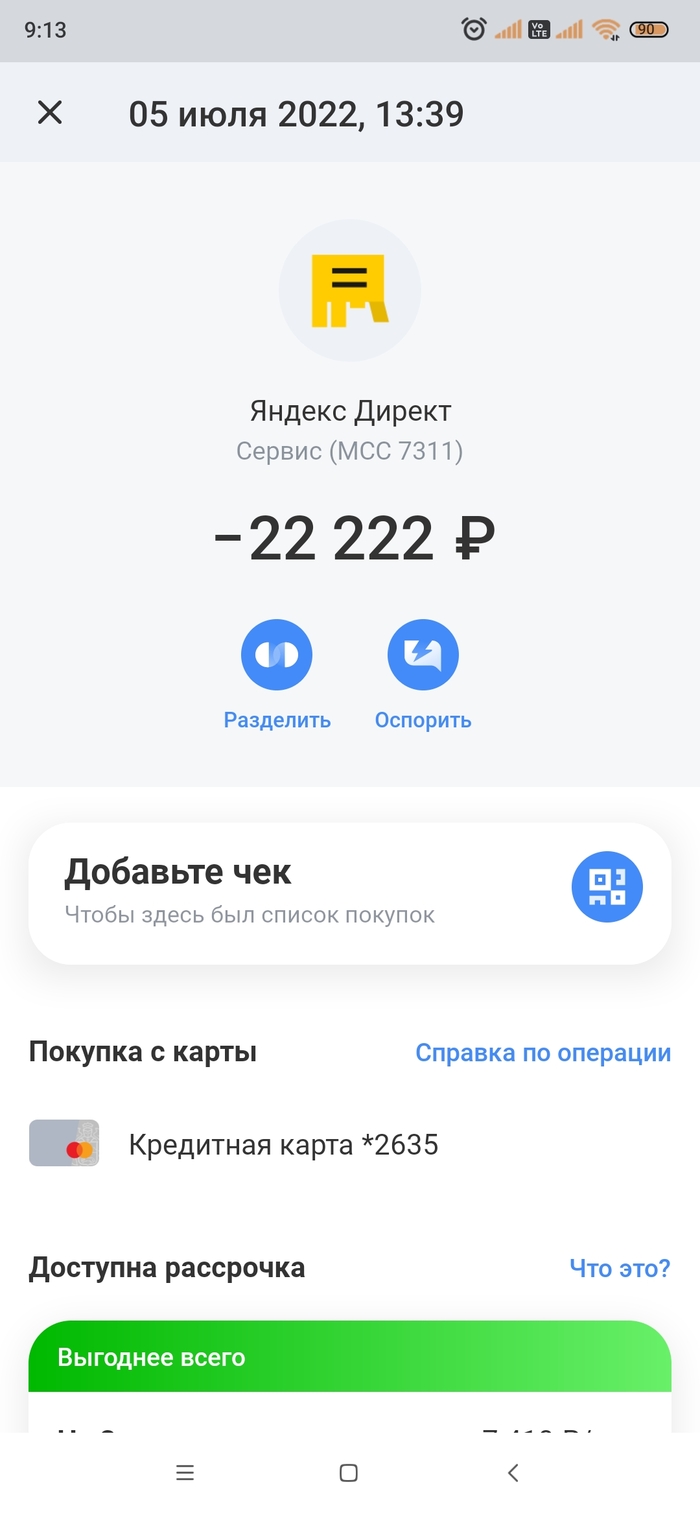The width and height of the screenshot is (700, 1517).
Task: Tap the Что это? link
Action: tap(620, 1269)
